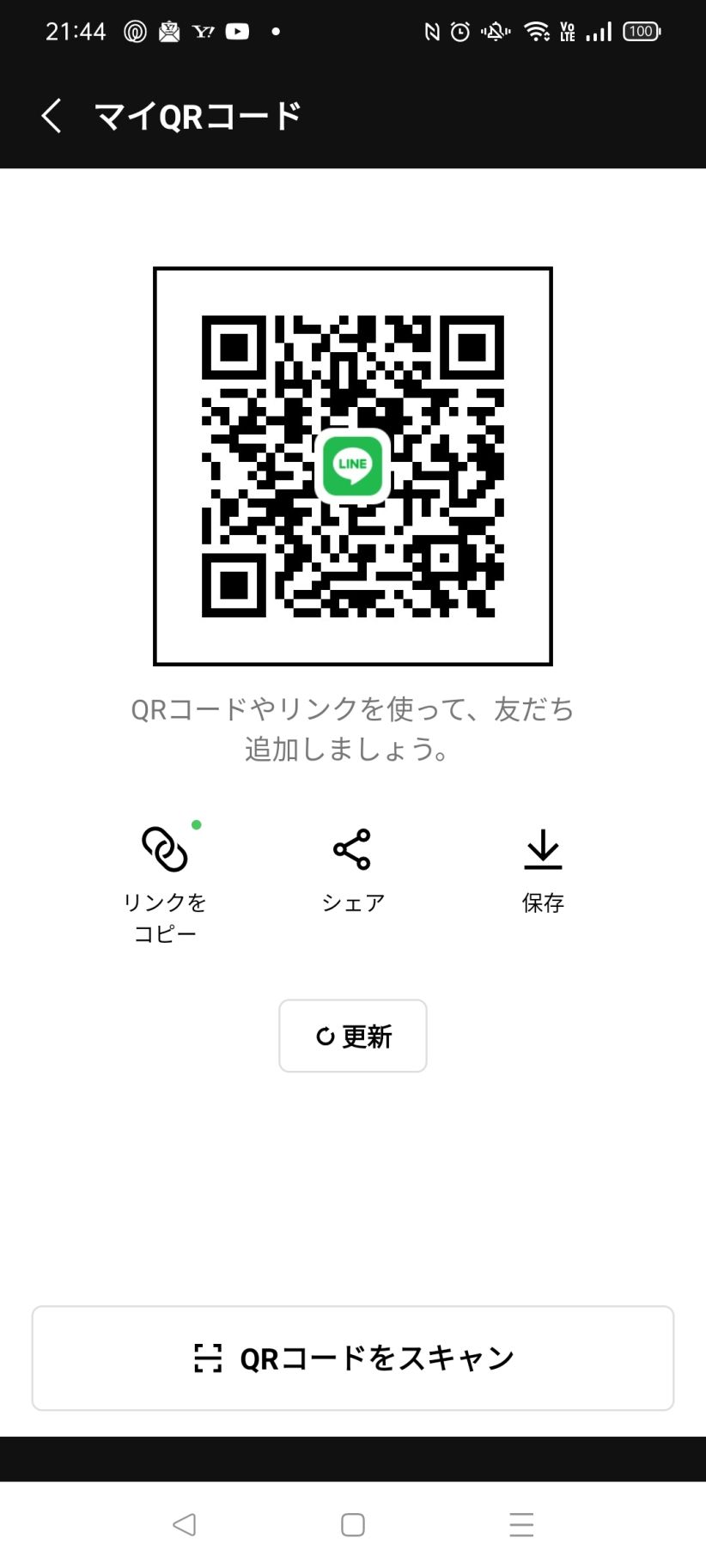
Task: Refresh the QR code with 更新
Action: pyautogui.click(x=353, y=1036)
